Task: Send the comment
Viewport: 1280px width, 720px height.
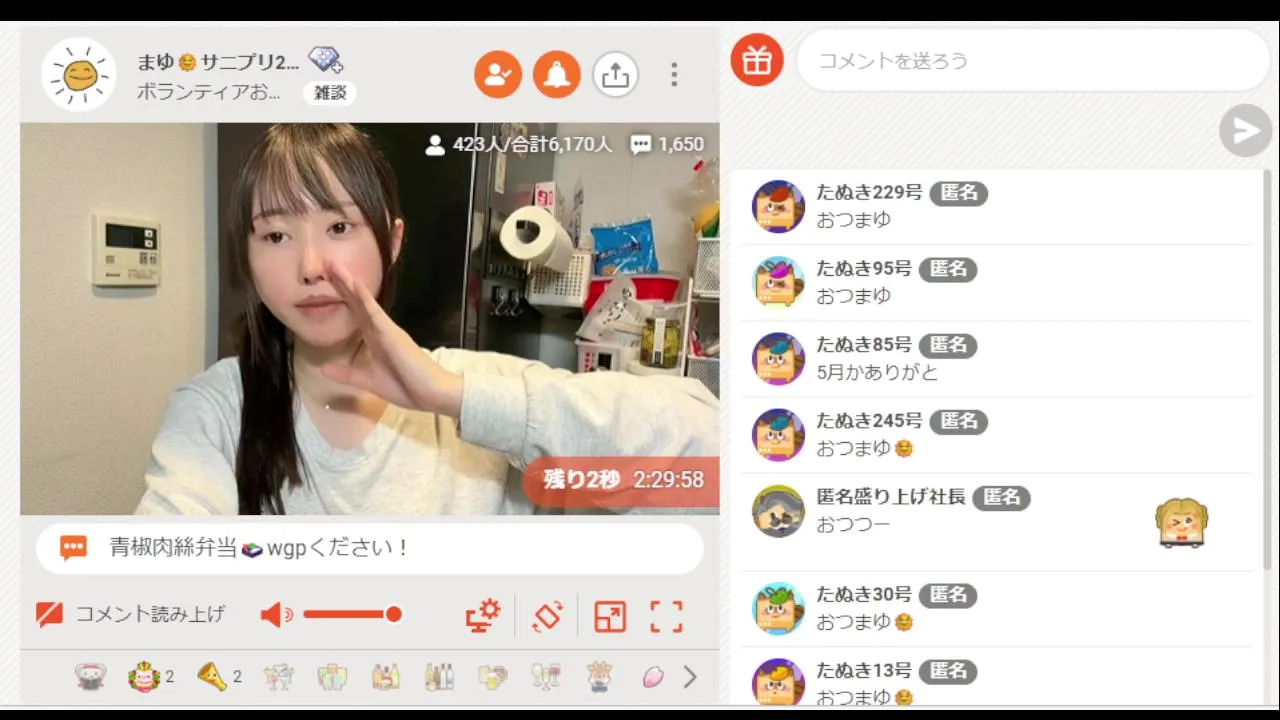Action: (1245, 131)
